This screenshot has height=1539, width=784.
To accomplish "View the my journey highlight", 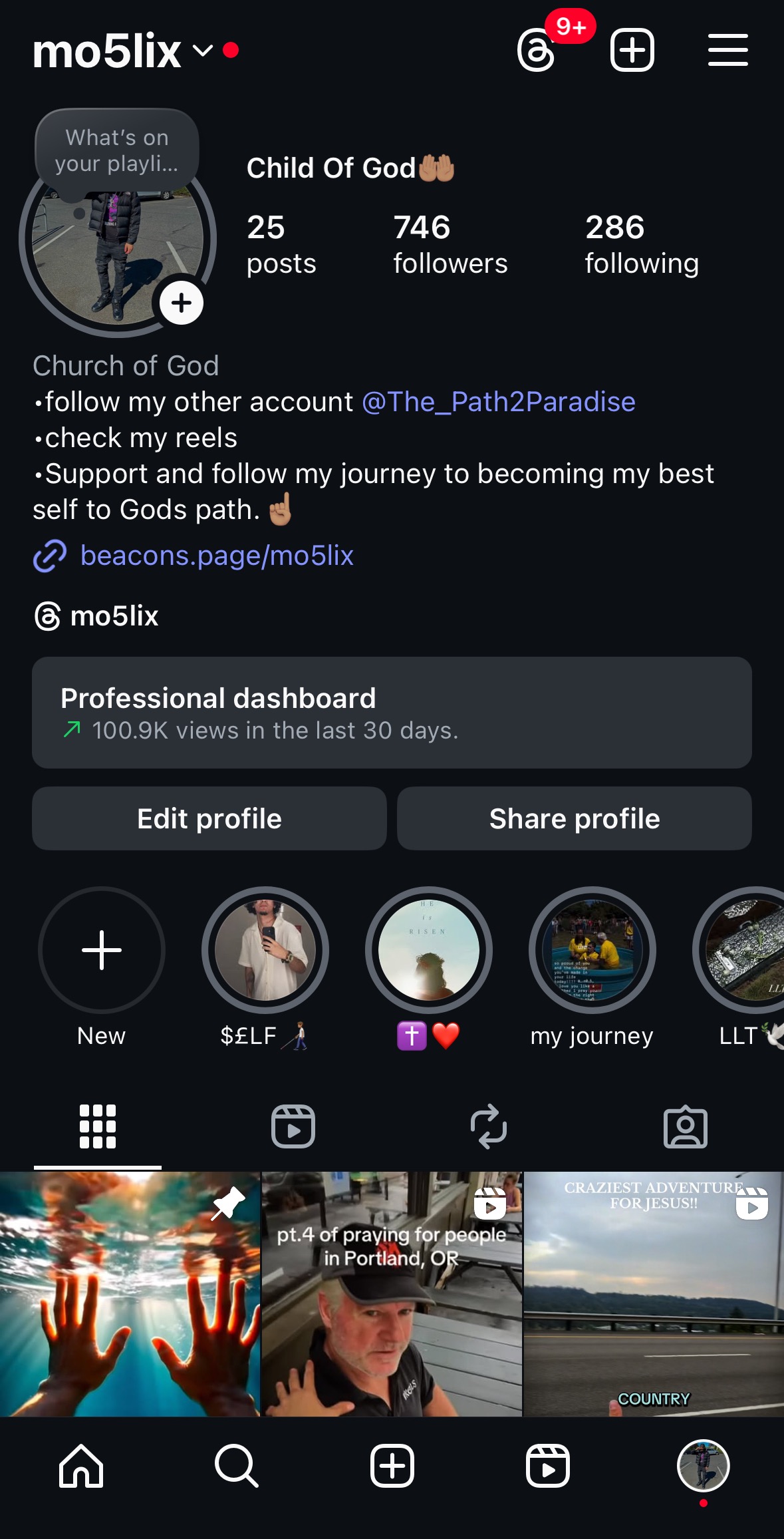I will pyautogui.click(x=592, y=950).
